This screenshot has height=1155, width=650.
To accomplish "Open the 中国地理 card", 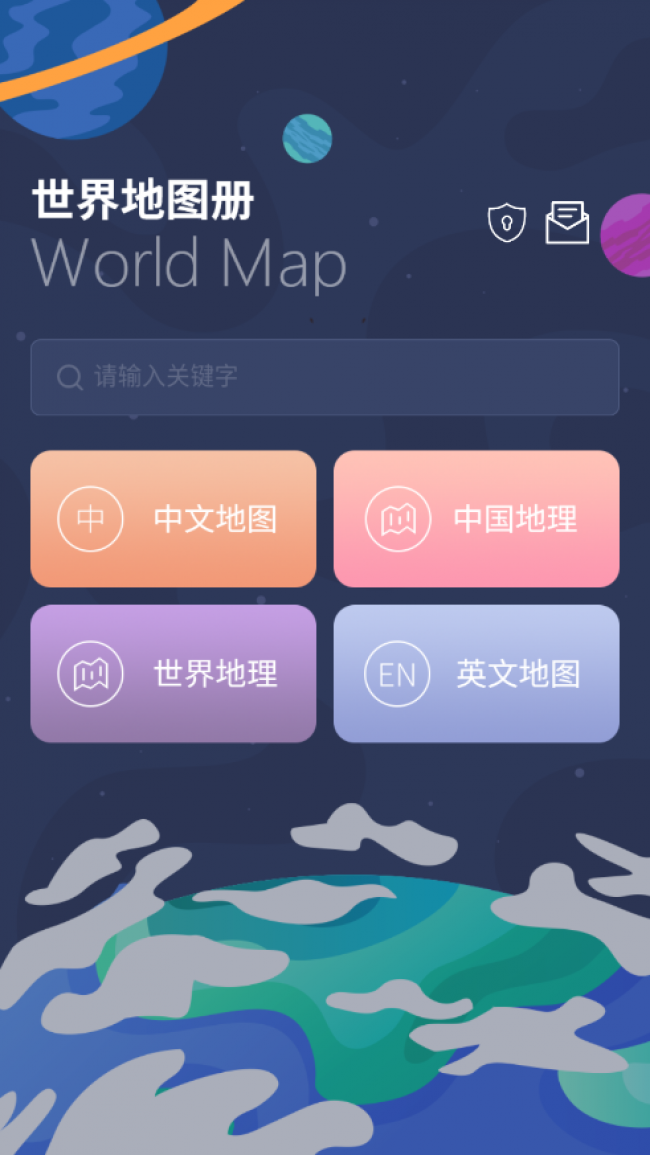I will [x=476, y=519].
